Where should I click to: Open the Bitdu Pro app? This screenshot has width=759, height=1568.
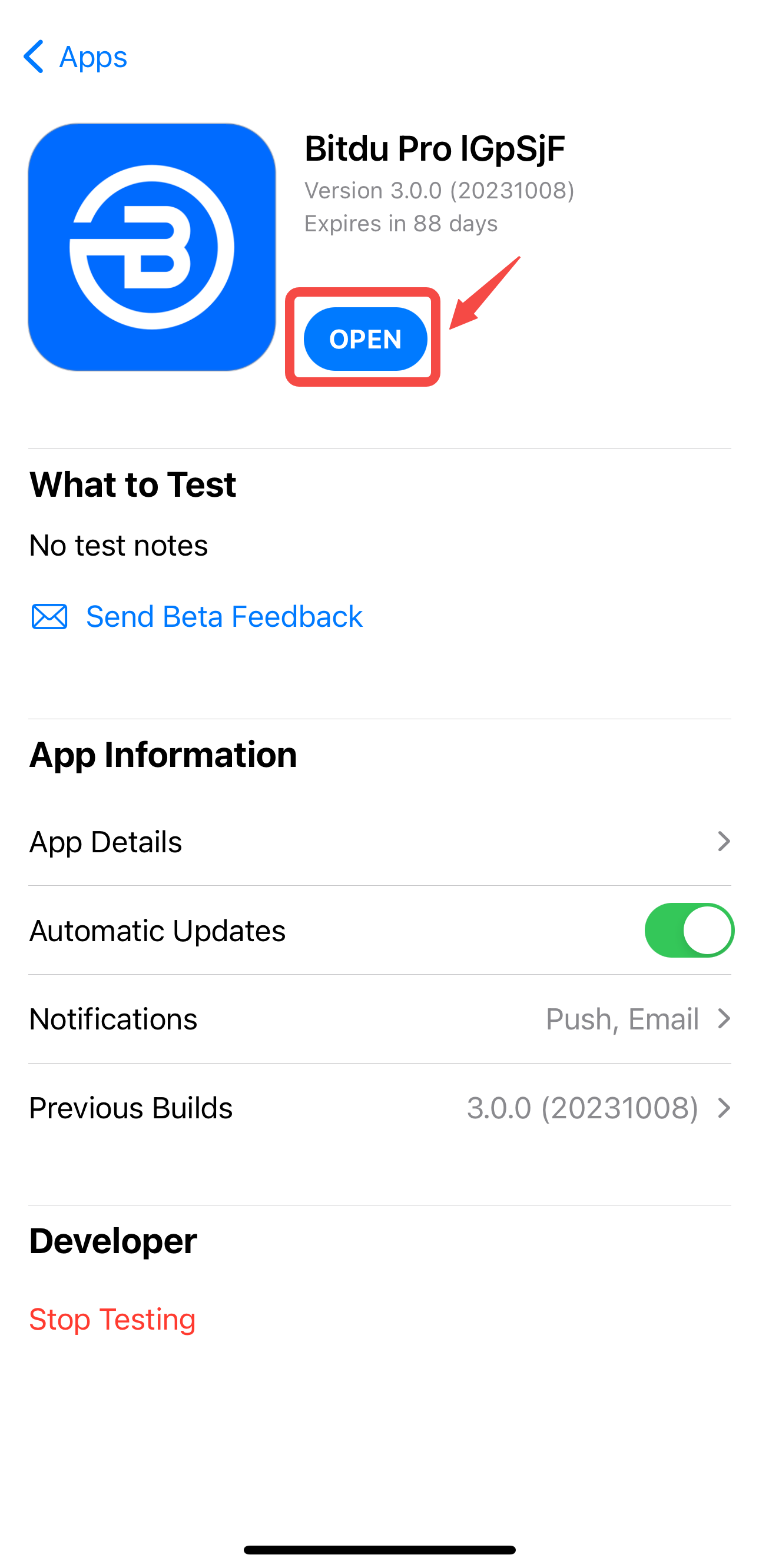[365, 339]
